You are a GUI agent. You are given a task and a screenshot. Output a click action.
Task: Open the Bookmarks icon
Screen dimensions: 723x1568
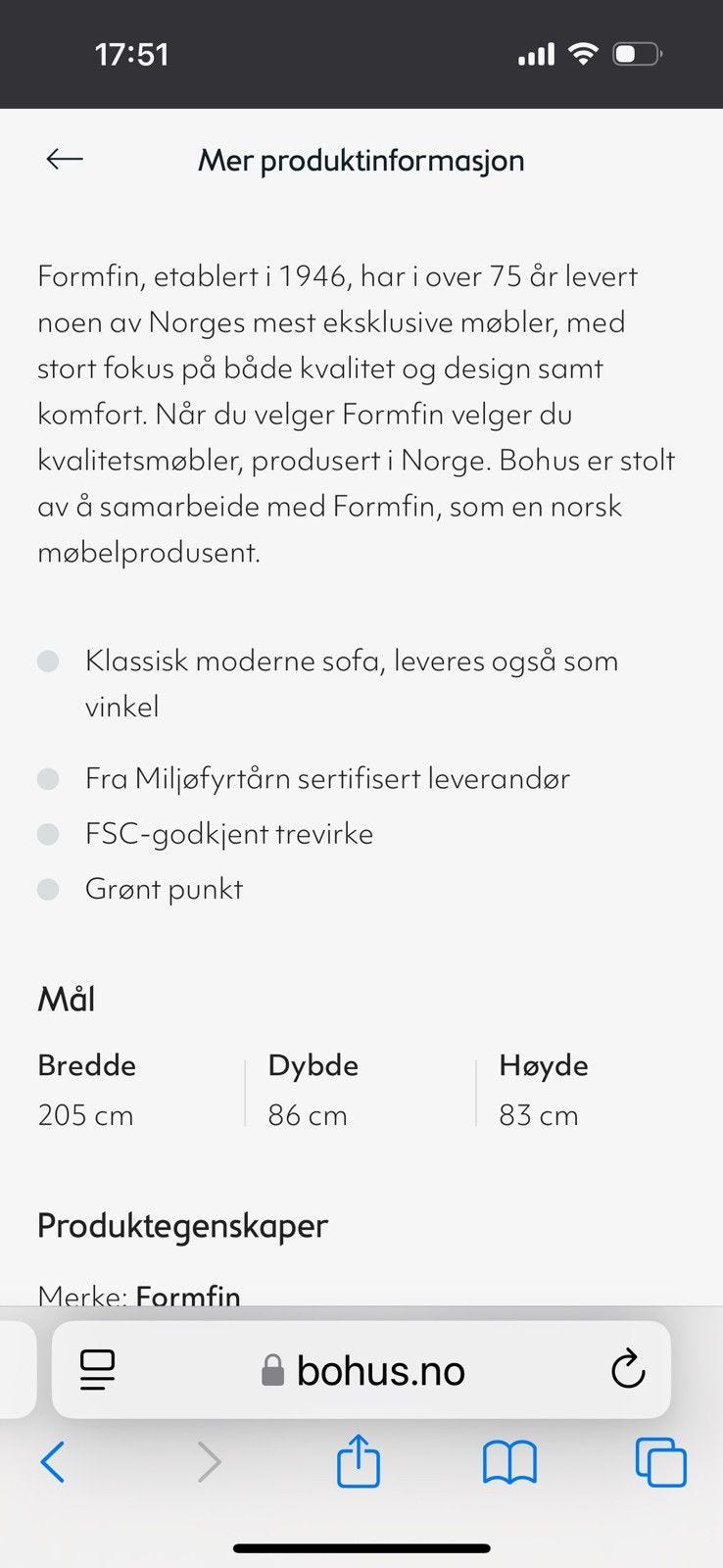tap(509, 1461)
